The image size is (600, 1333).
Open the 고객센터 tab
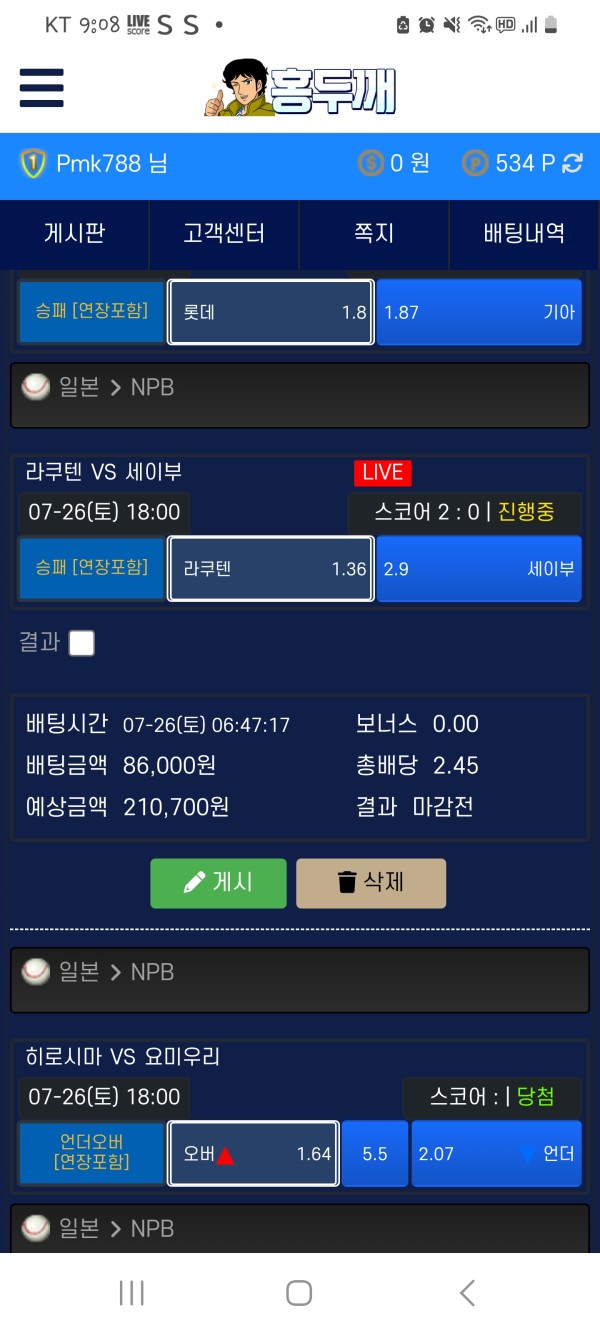pyautogui.click(x=224, y=234)
